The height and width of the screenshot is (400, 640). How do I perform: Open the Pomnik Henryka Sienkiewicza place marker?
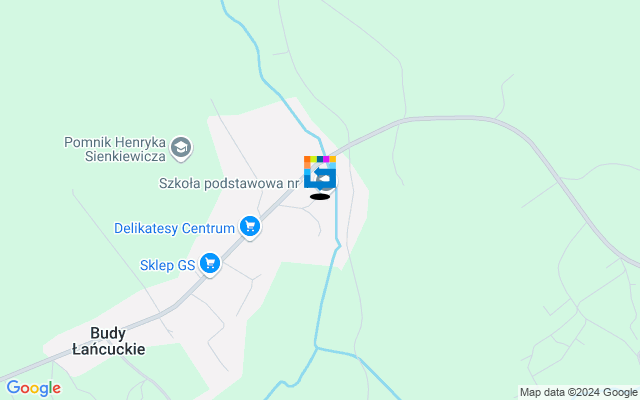click(181, 149)
